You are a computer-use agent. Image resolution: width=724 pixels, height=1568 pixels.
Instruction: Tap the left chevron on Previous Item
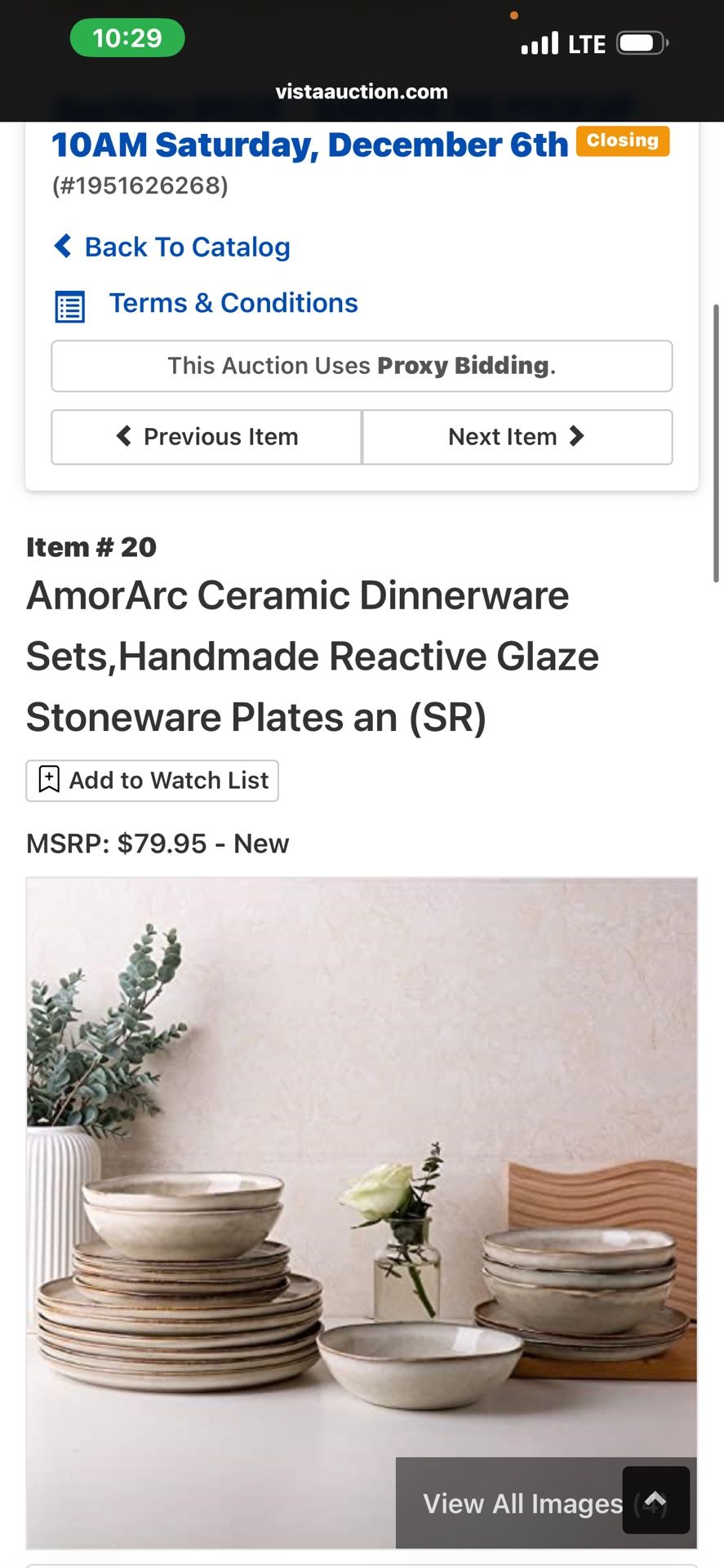(x=125, y=437)
